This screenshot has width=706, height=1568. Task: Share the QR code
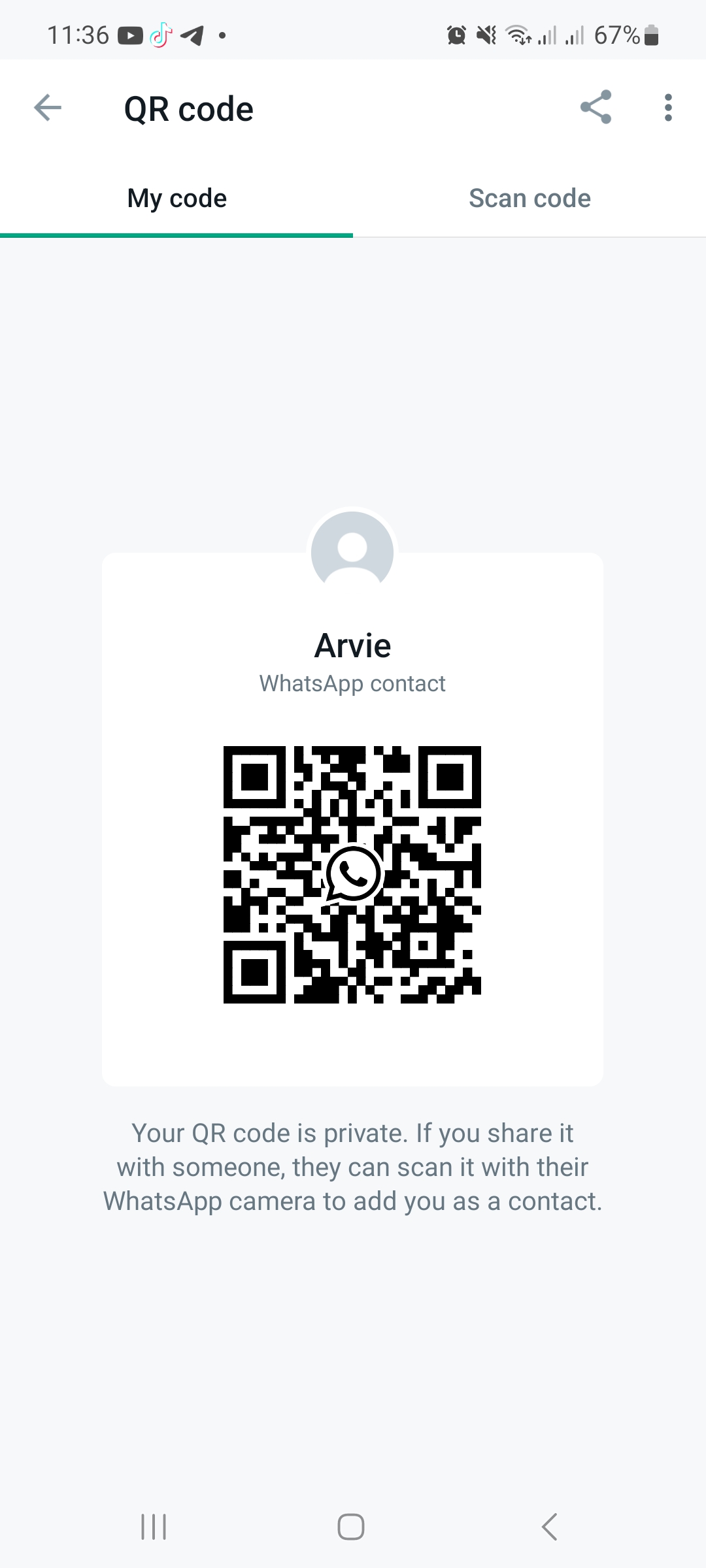coord(596,107)
